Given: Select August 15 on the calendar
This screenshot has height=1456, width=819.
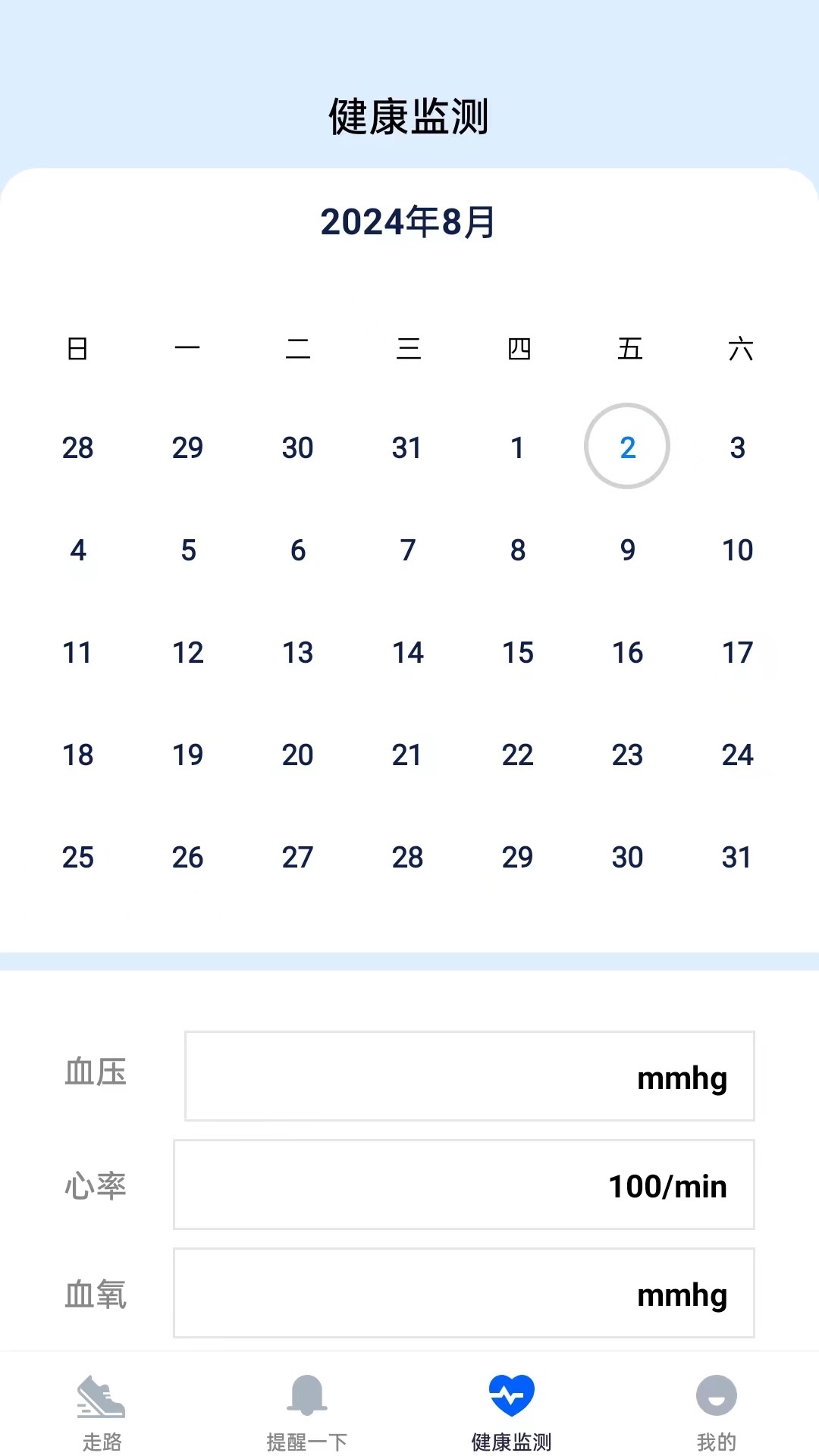Looking at the screenshot, I should pos(517,652).
